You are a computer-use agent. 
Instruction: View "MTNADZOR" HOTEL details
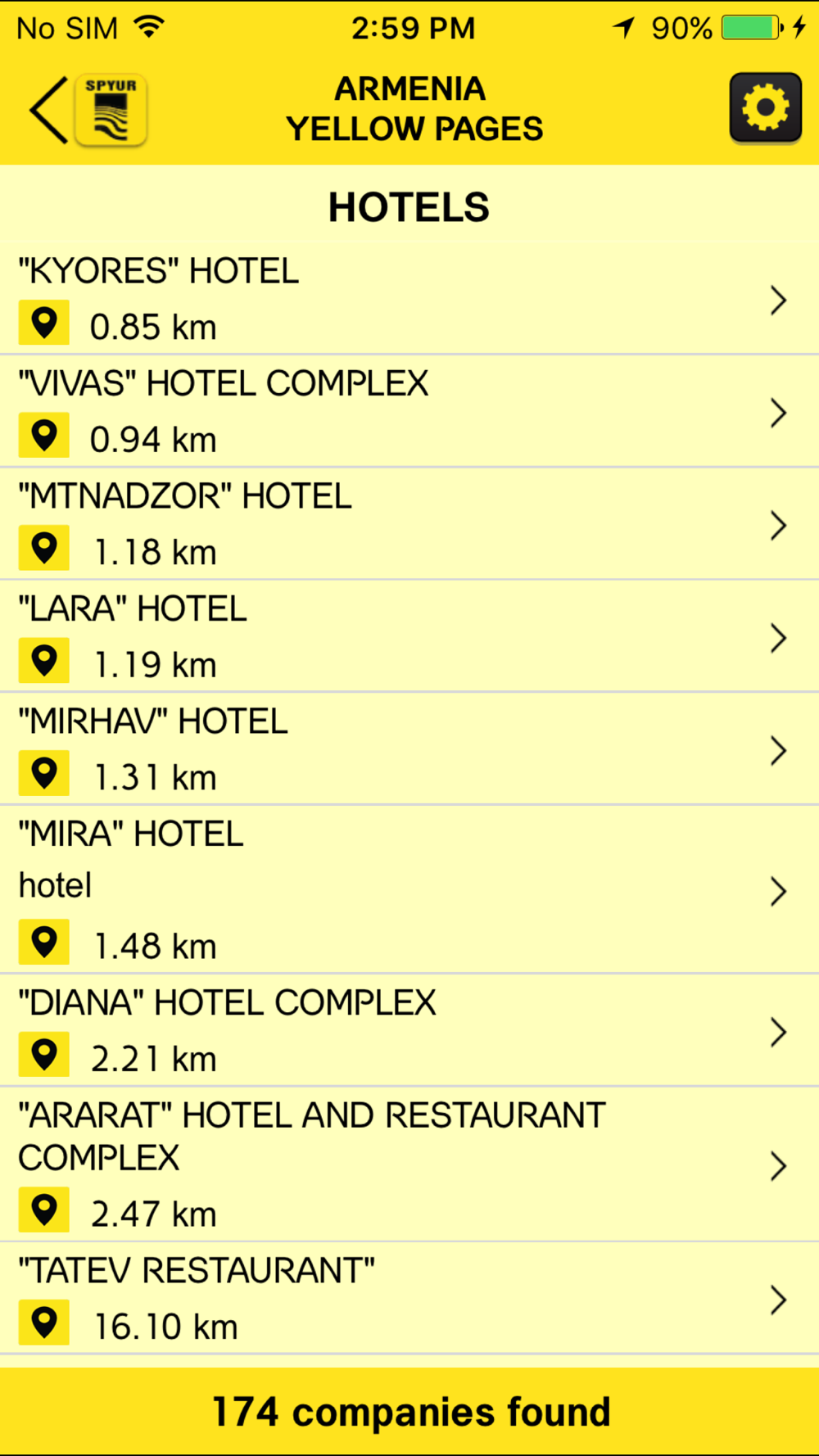click(409, 524)
